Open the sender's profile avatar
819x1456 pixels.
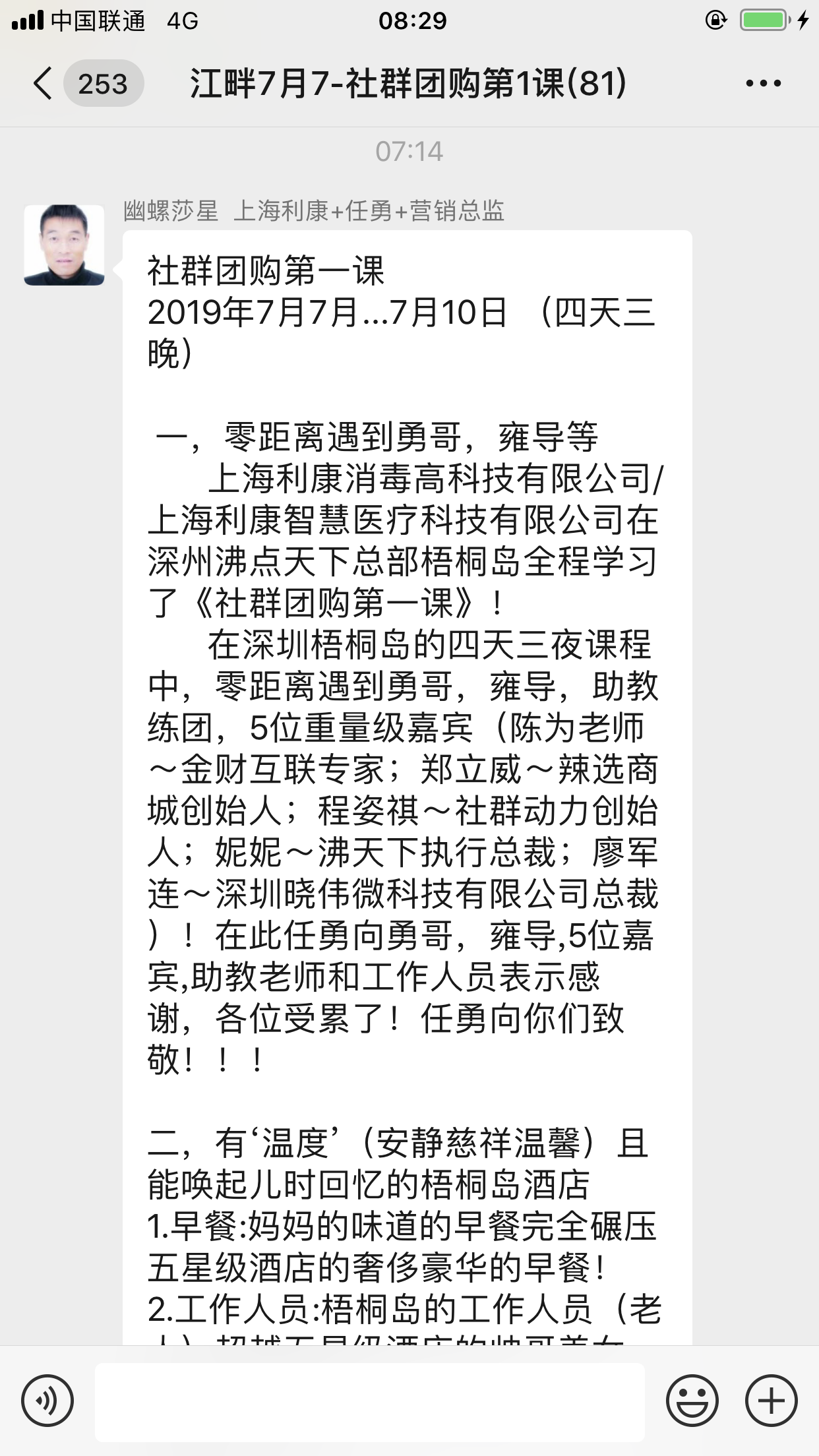pyautogui.click(x=64, y=245)
